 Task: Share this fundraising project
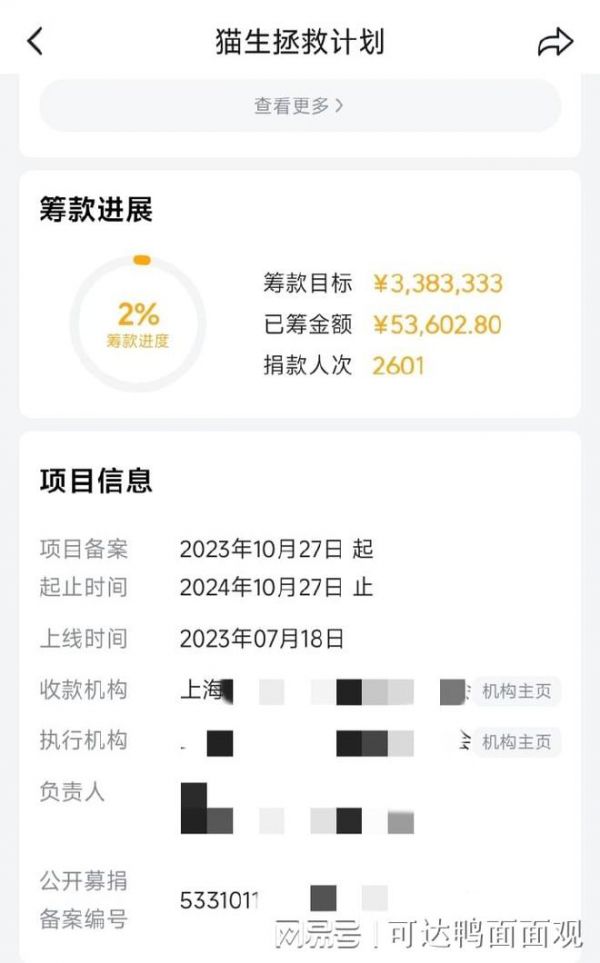pos(555,42)
